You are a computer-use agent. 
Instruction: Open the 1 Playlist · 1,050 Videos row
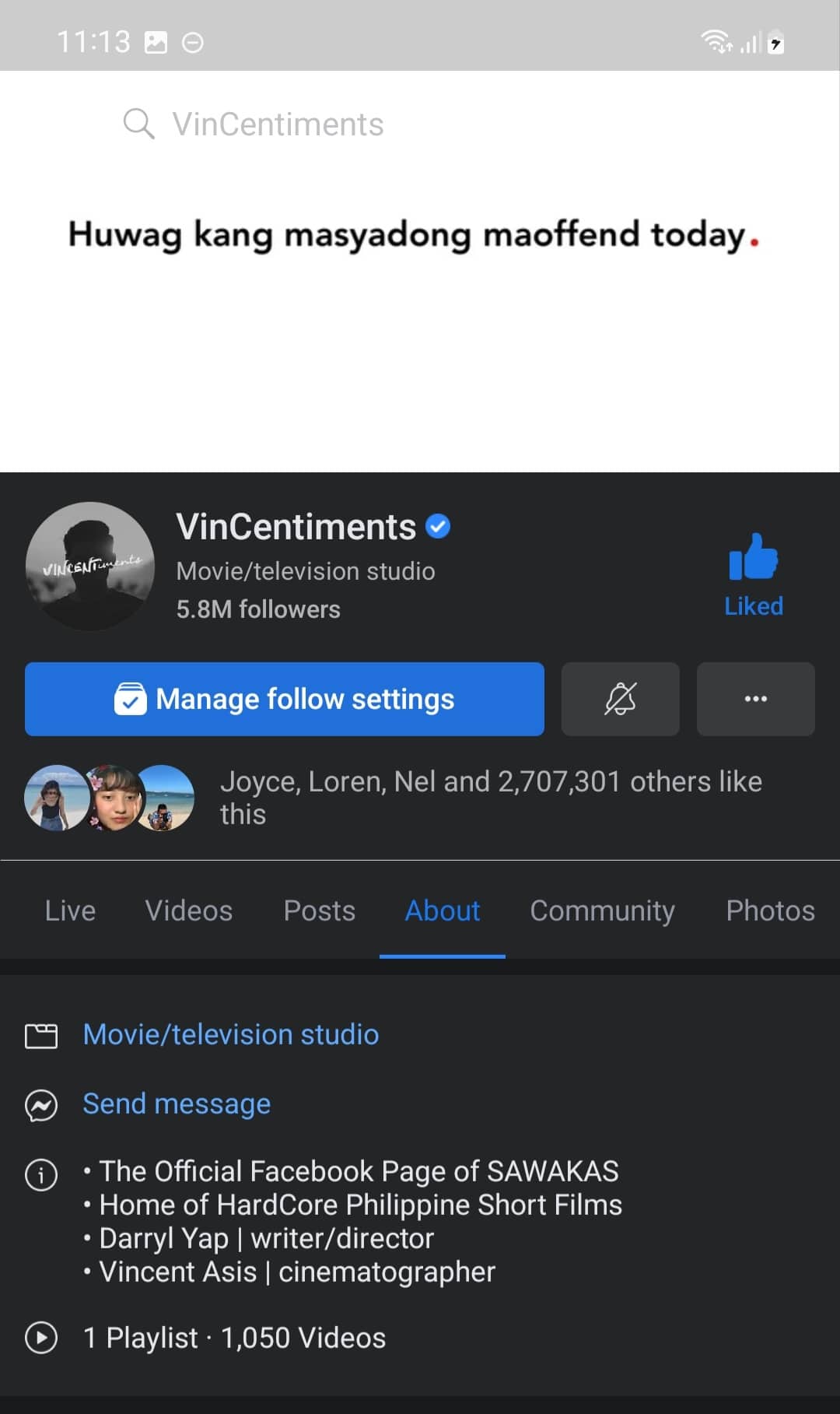pyautogui.click(x=233, y=1338)
